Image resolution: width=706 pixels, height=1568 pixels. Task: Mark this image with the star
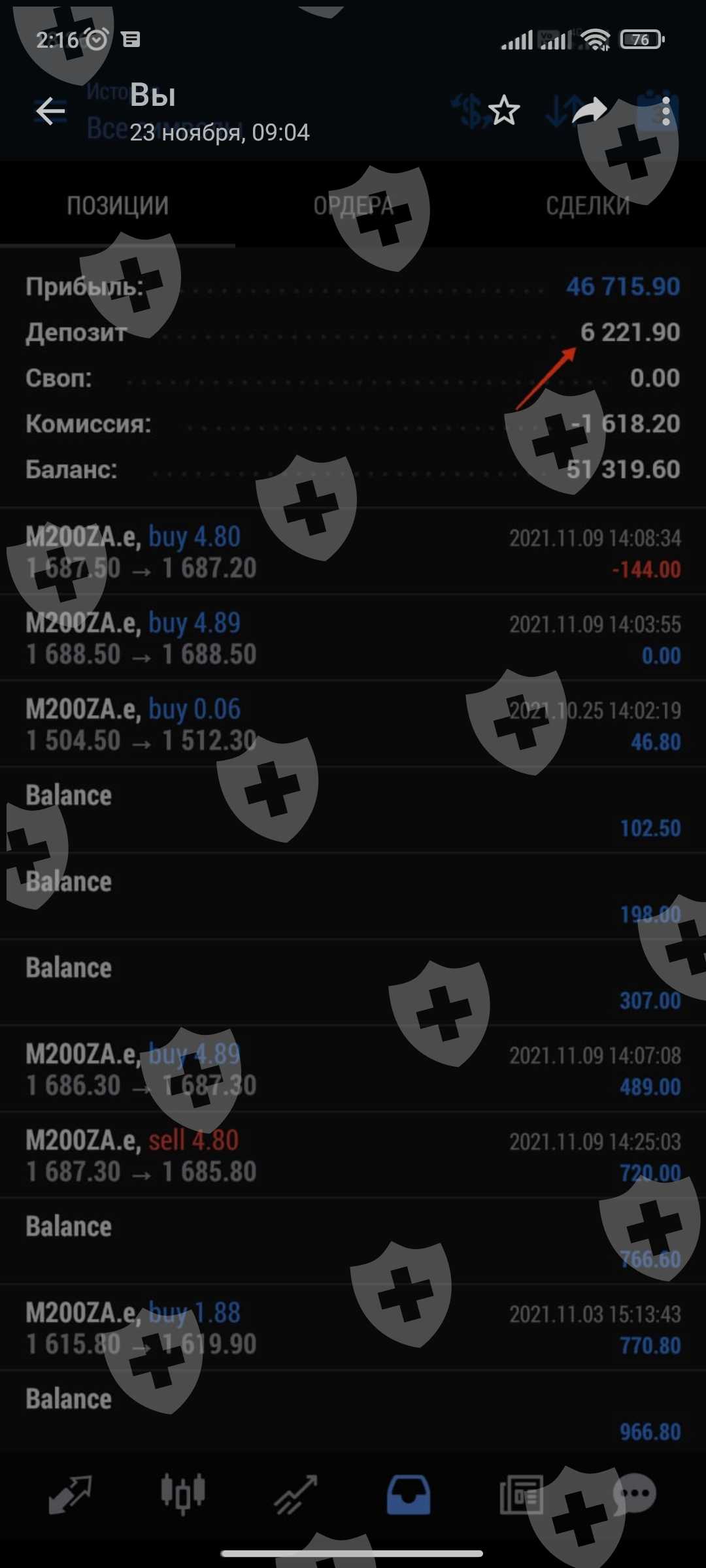[504, 110]
